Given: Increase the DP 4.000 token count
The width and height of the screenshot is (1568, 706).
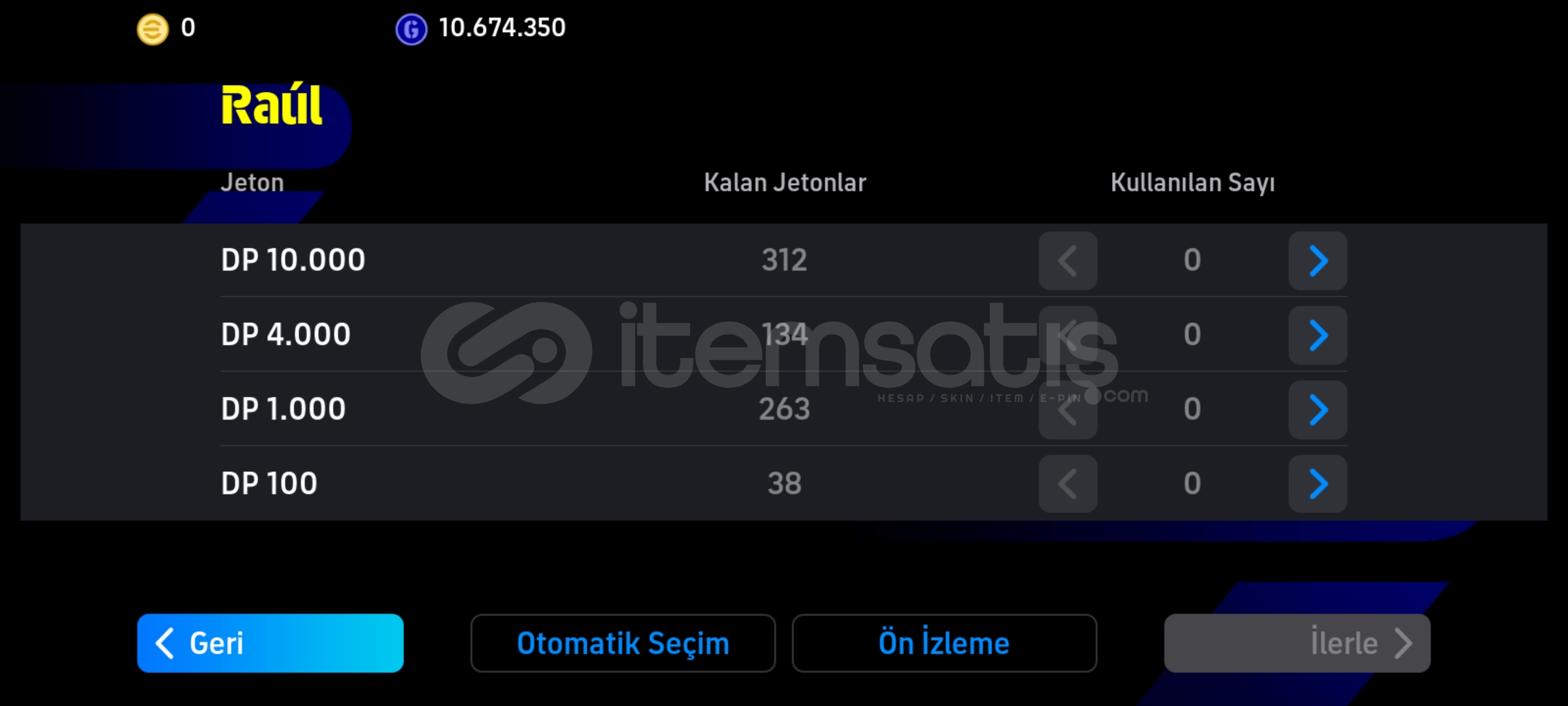Looking at the screenshot, I should pyautogui.click(x=1317, y=335).
